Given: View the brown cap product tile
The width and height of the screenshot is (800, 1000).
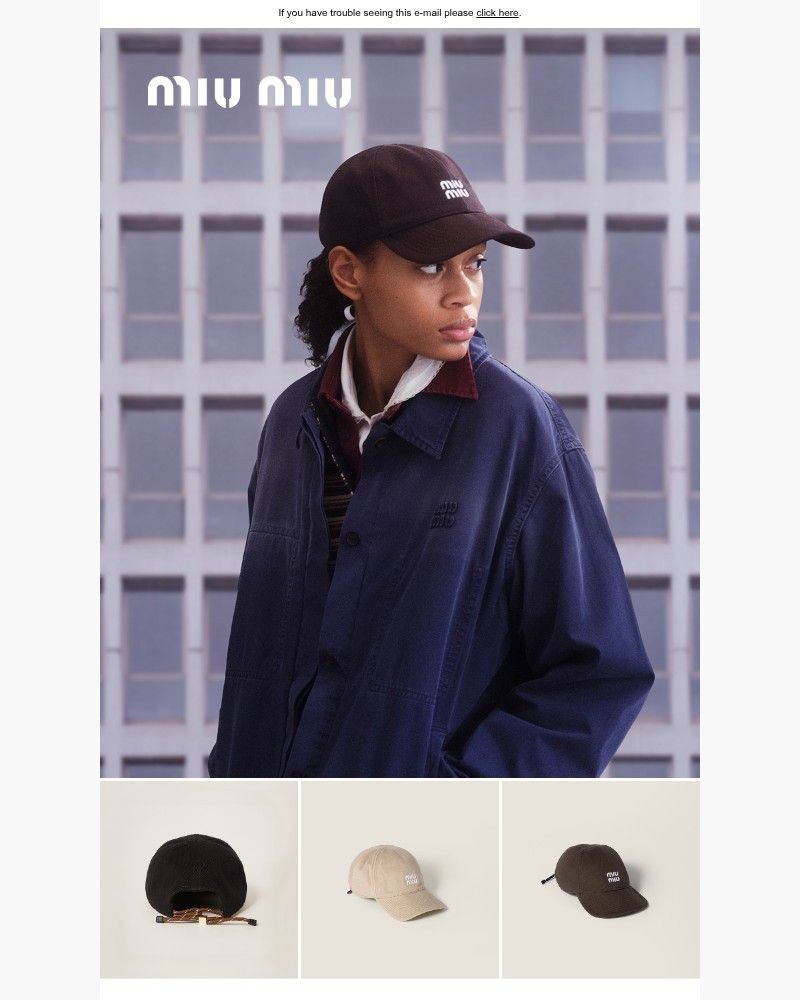Looking at the screenshot, I should pos(600,879).
